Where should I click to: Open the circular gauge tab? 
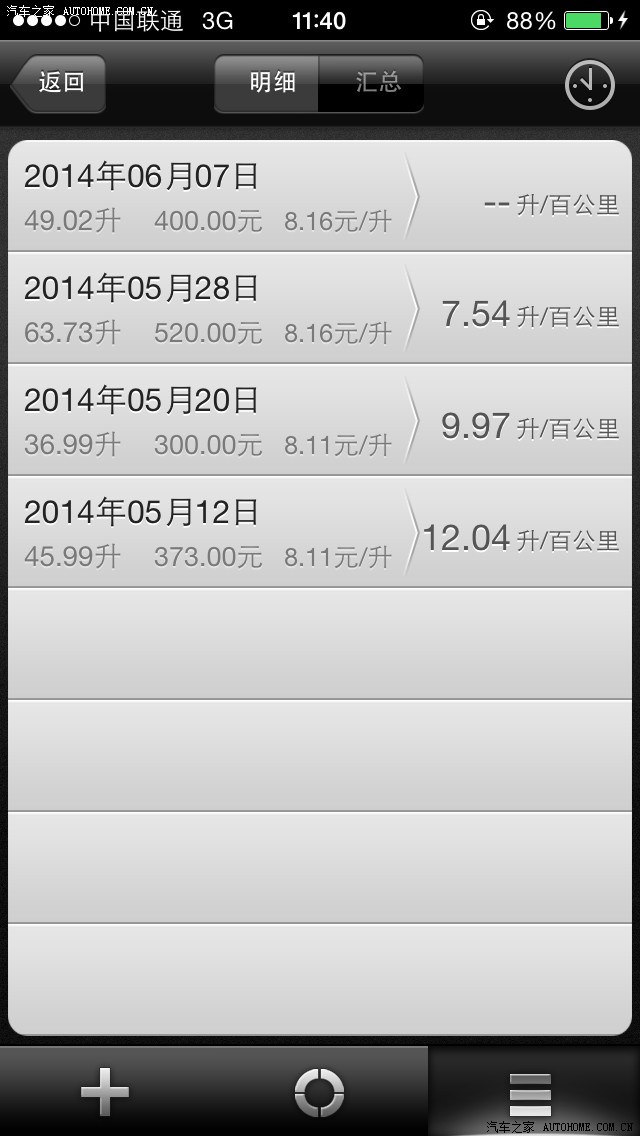(x=319, y=1091)
